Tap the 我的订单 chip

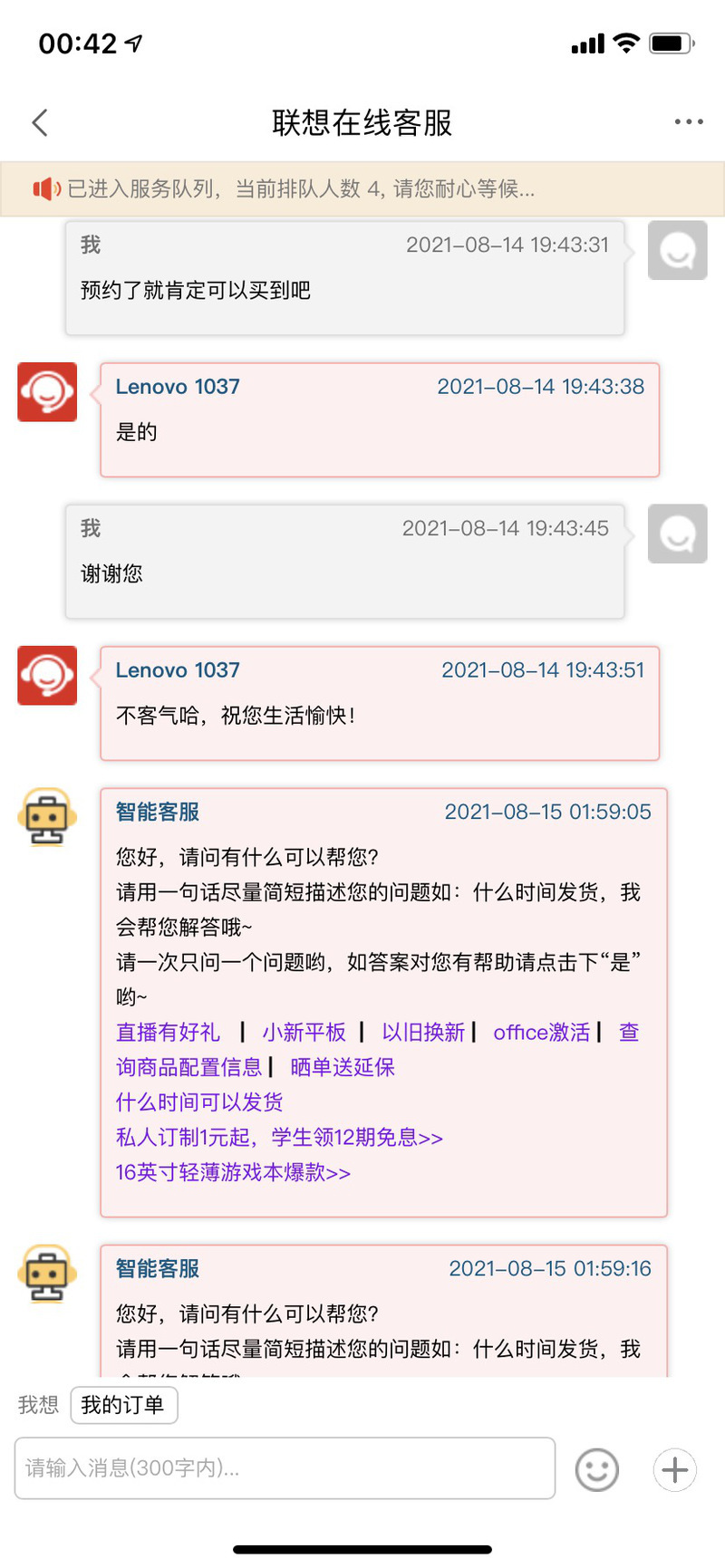click(x=123, y=1405)
